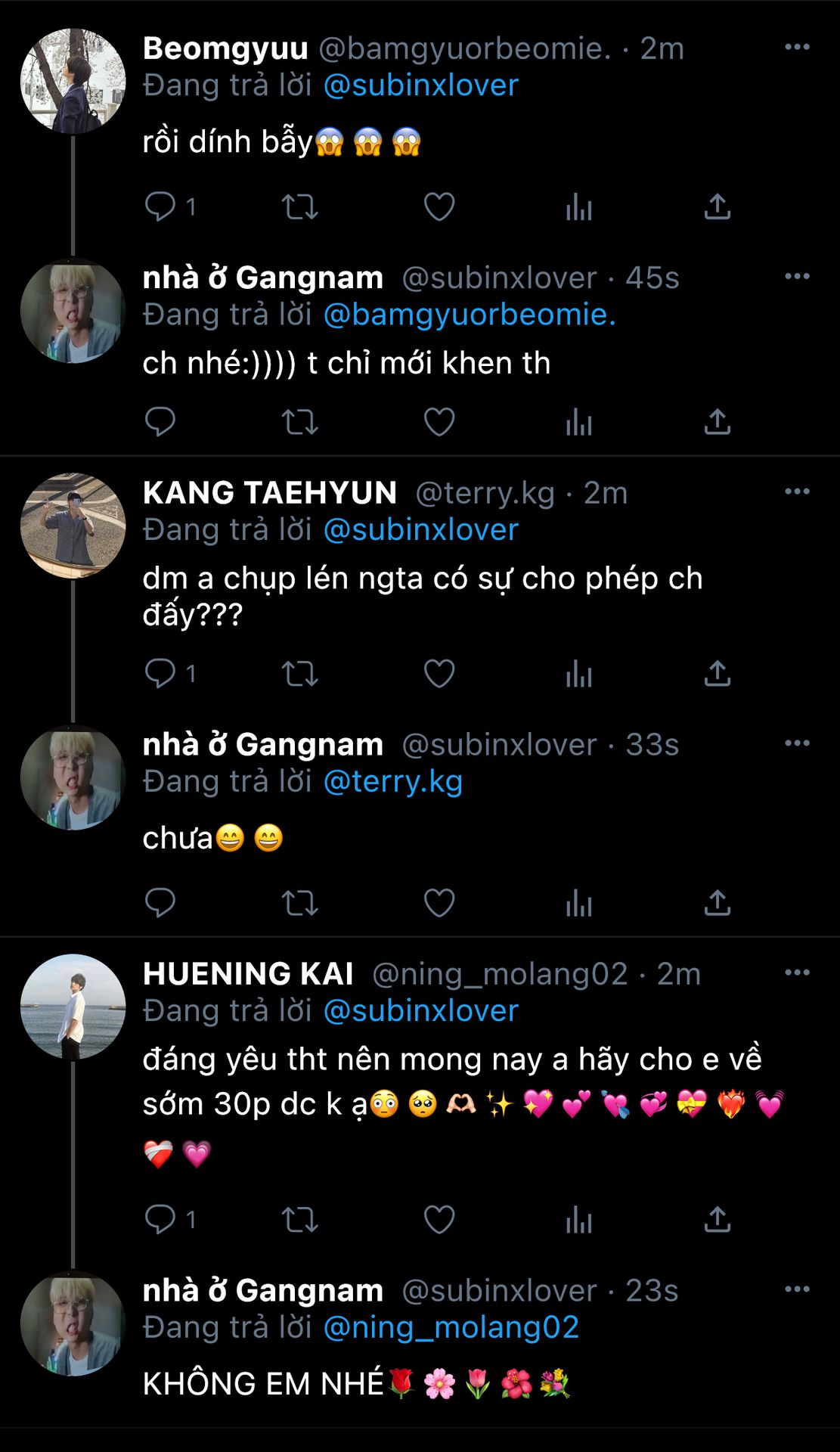Viewport: 840px width, 1452px height.
Task: View analytics for Beomgyuu's tweet
Action: [x=578, y=206]
